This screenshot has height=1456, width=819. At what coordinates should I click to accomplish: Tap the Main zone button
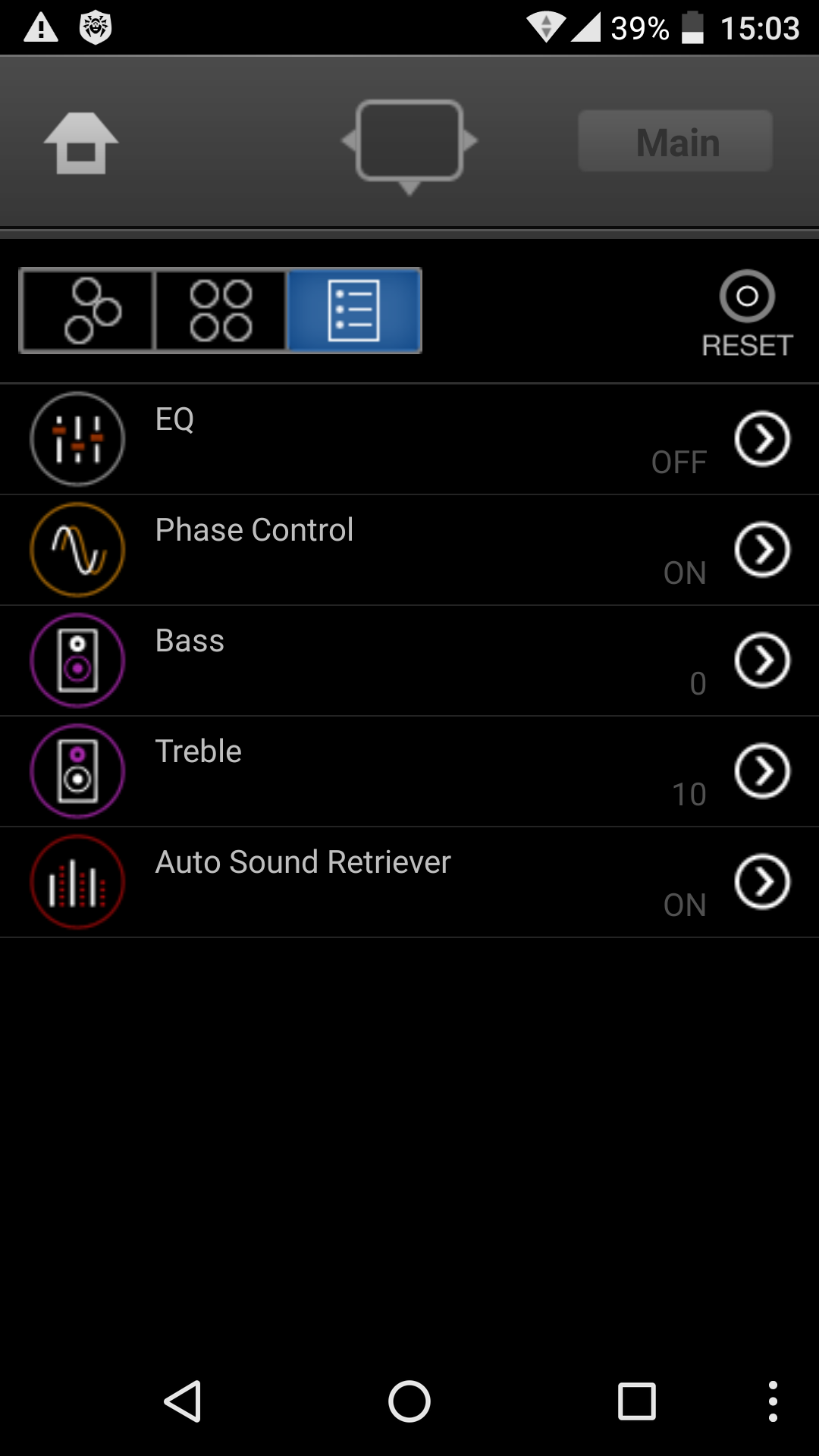(x=676, y=141)
